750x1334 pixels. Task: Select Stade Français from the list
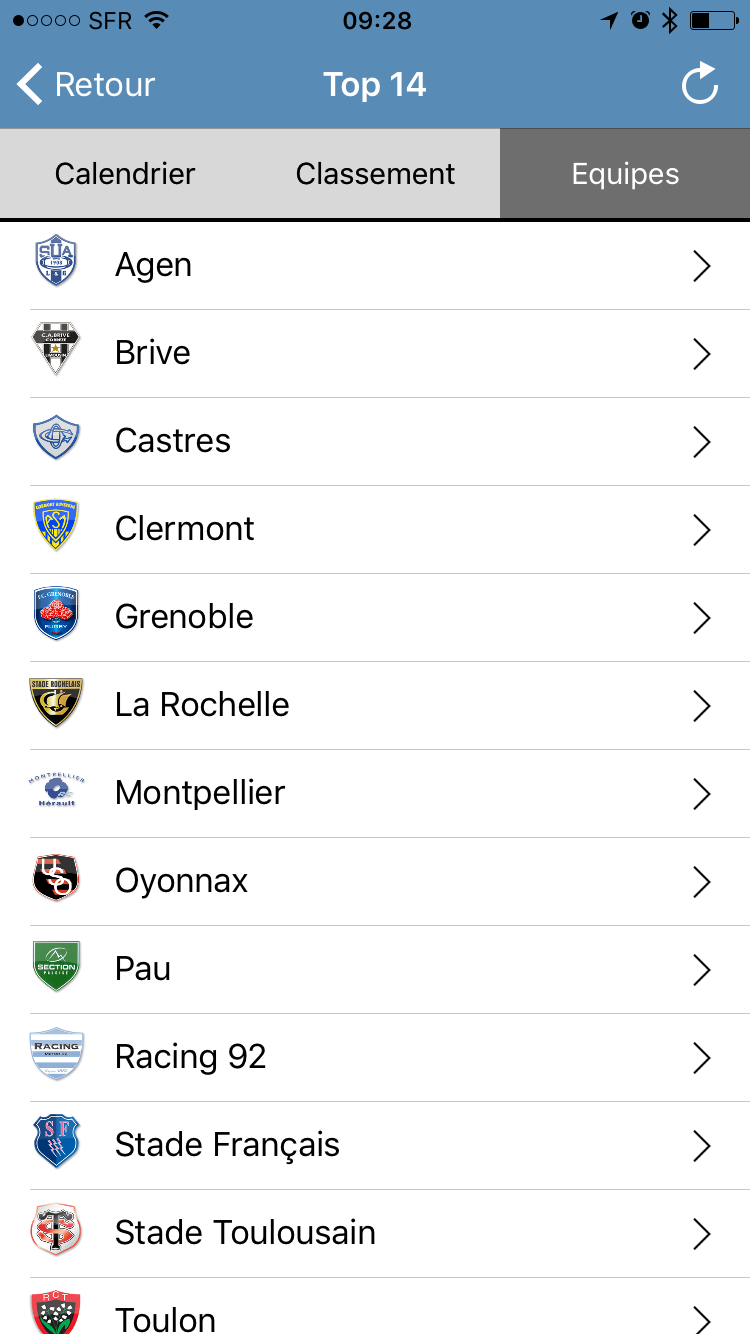375,1146
